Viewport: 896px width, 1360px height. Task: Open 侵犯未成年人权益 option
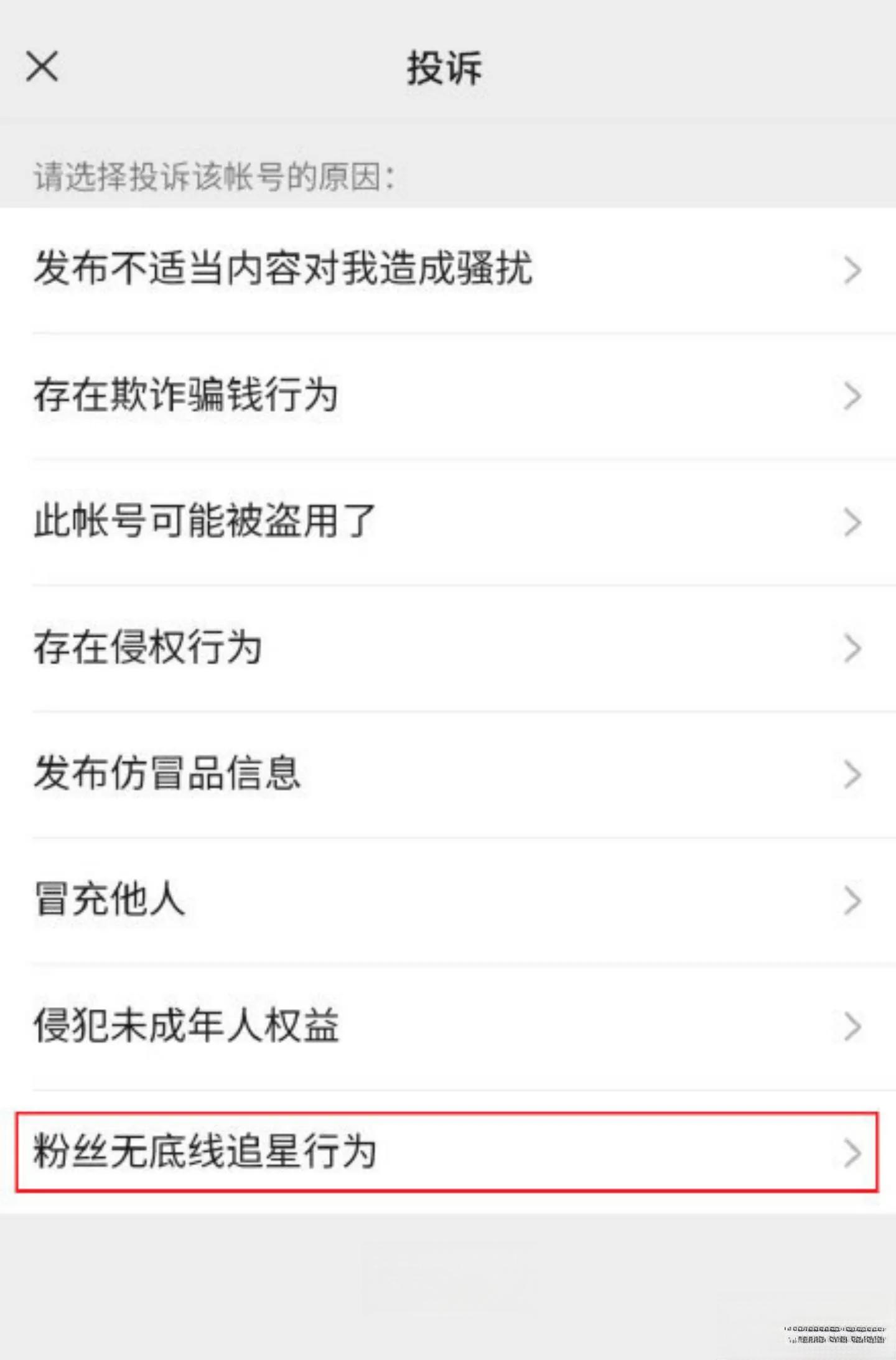coord(448,1026)
